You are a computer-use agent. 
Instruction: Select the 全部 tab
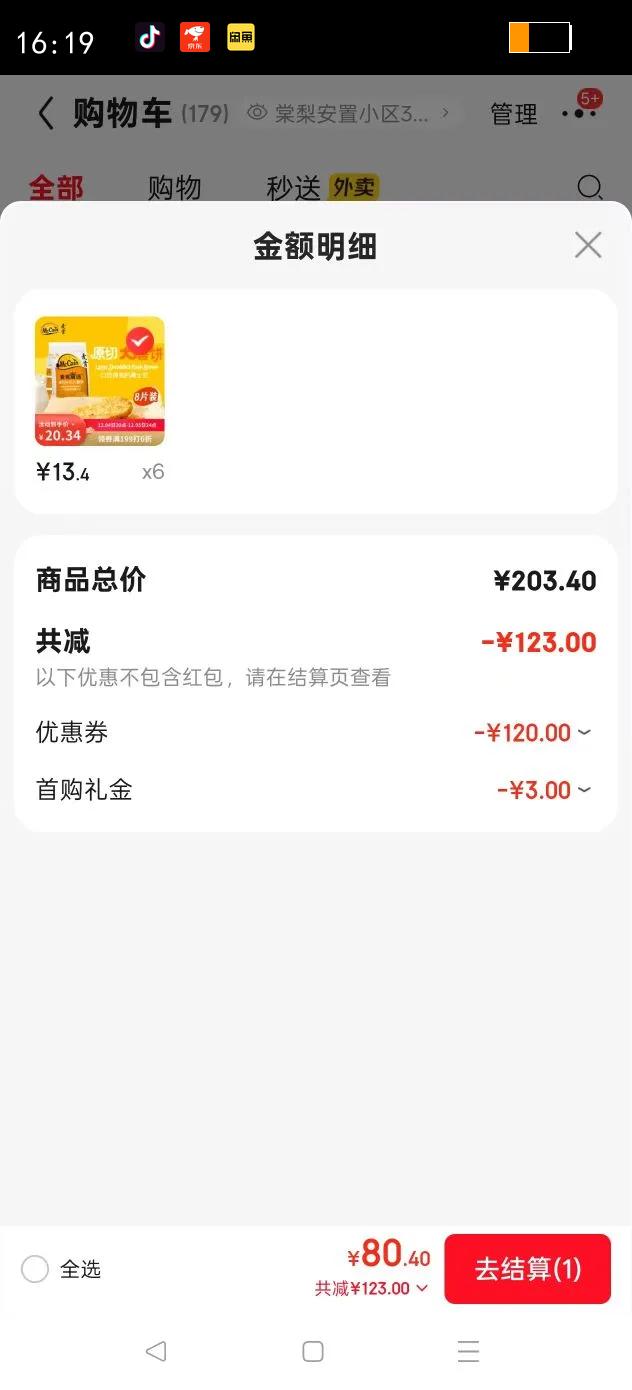(56, 187)
